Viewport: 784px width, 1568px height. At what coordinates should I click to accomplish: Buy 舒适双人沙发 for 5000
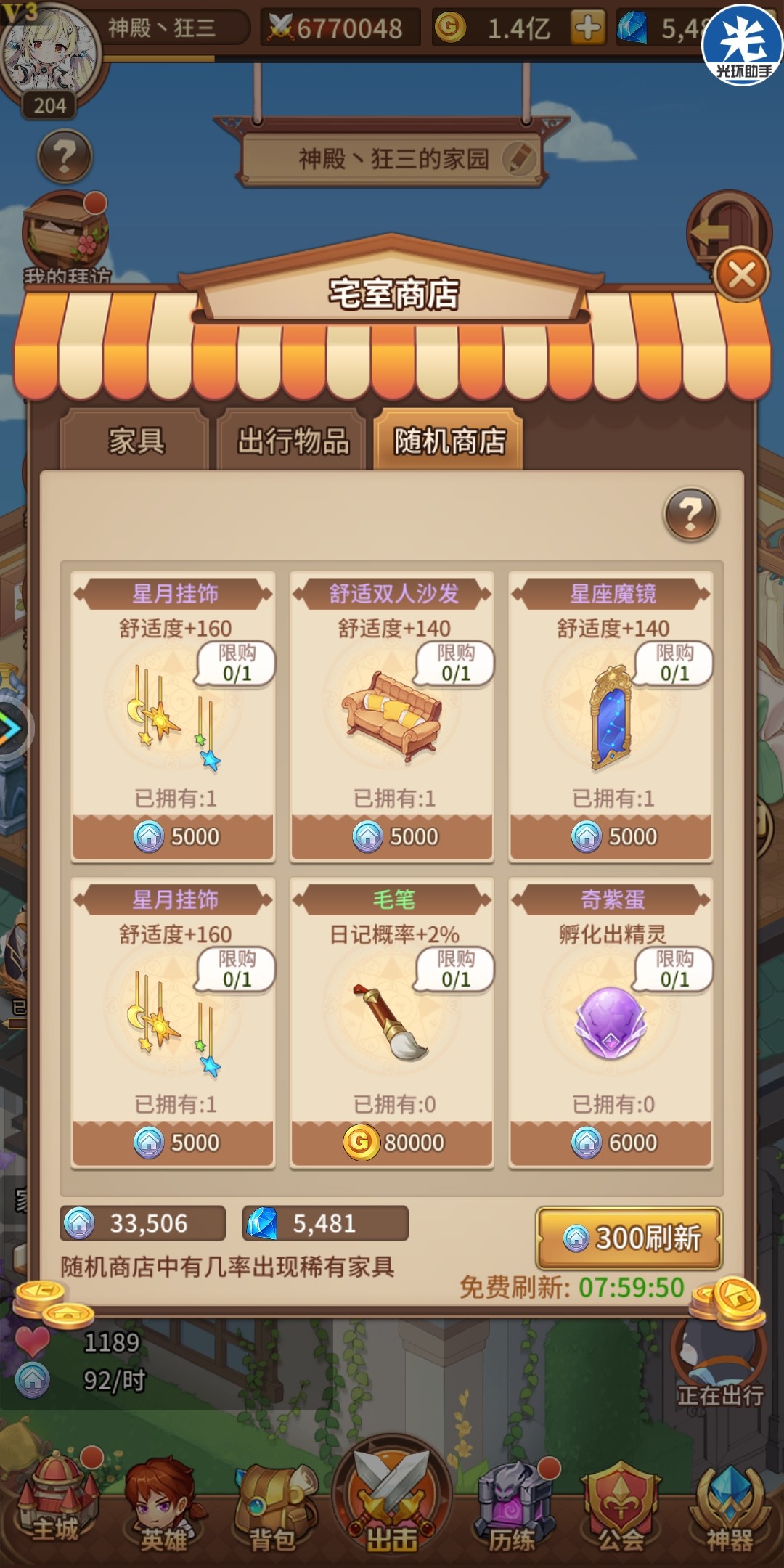tap(392, 836)
